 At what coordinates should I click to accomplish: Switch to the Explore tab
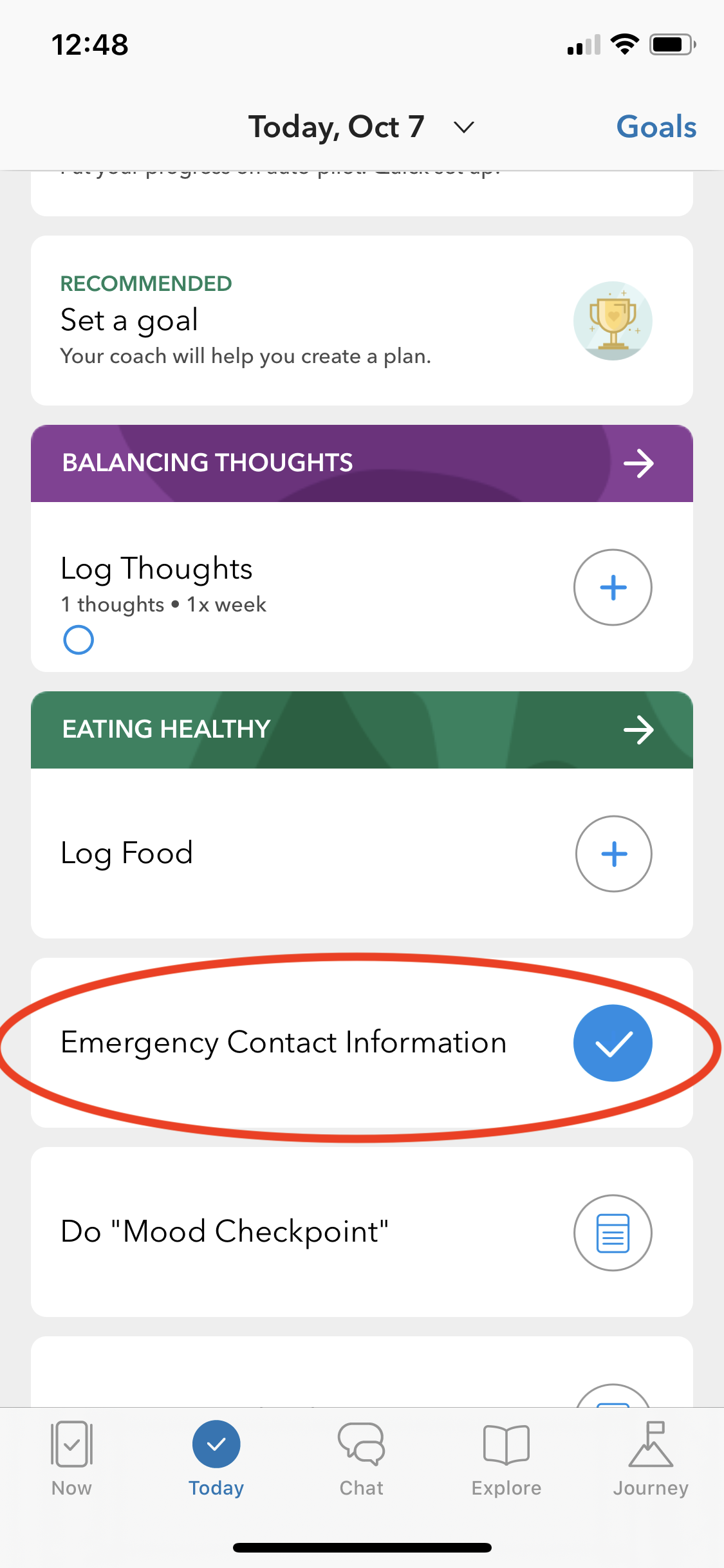tap(506, 1459)
